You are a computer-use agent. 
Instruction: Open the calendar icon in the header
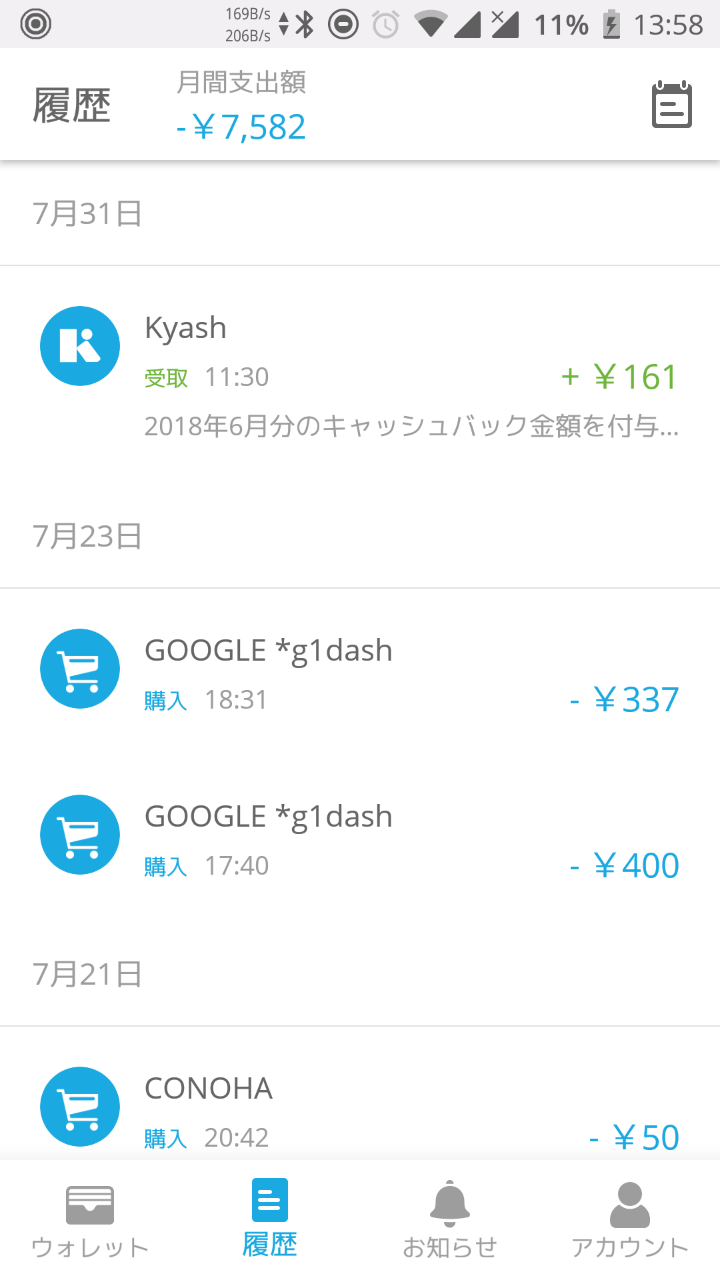(x=672, y=104)
